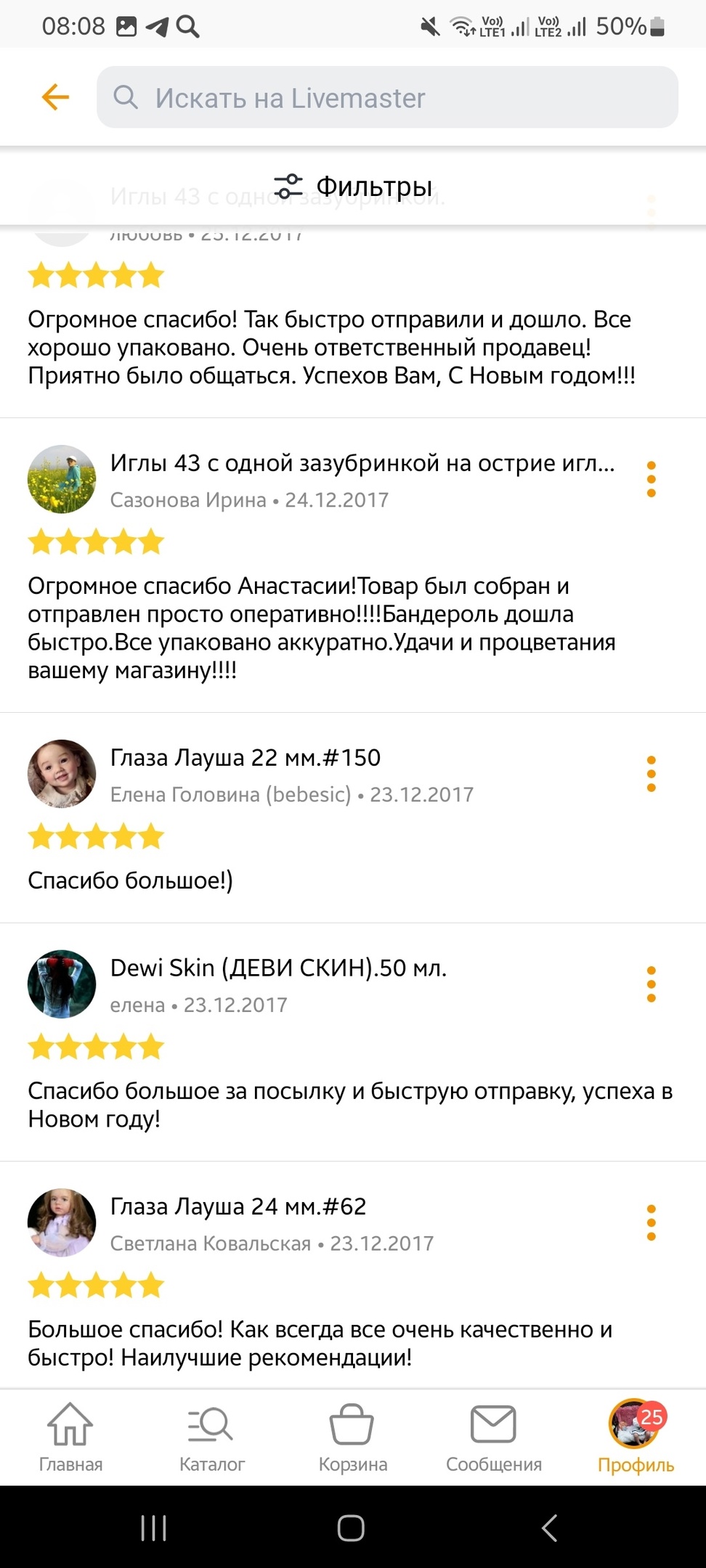
Task: Tap the Искать на Livemaster search field
Action: 387,97
